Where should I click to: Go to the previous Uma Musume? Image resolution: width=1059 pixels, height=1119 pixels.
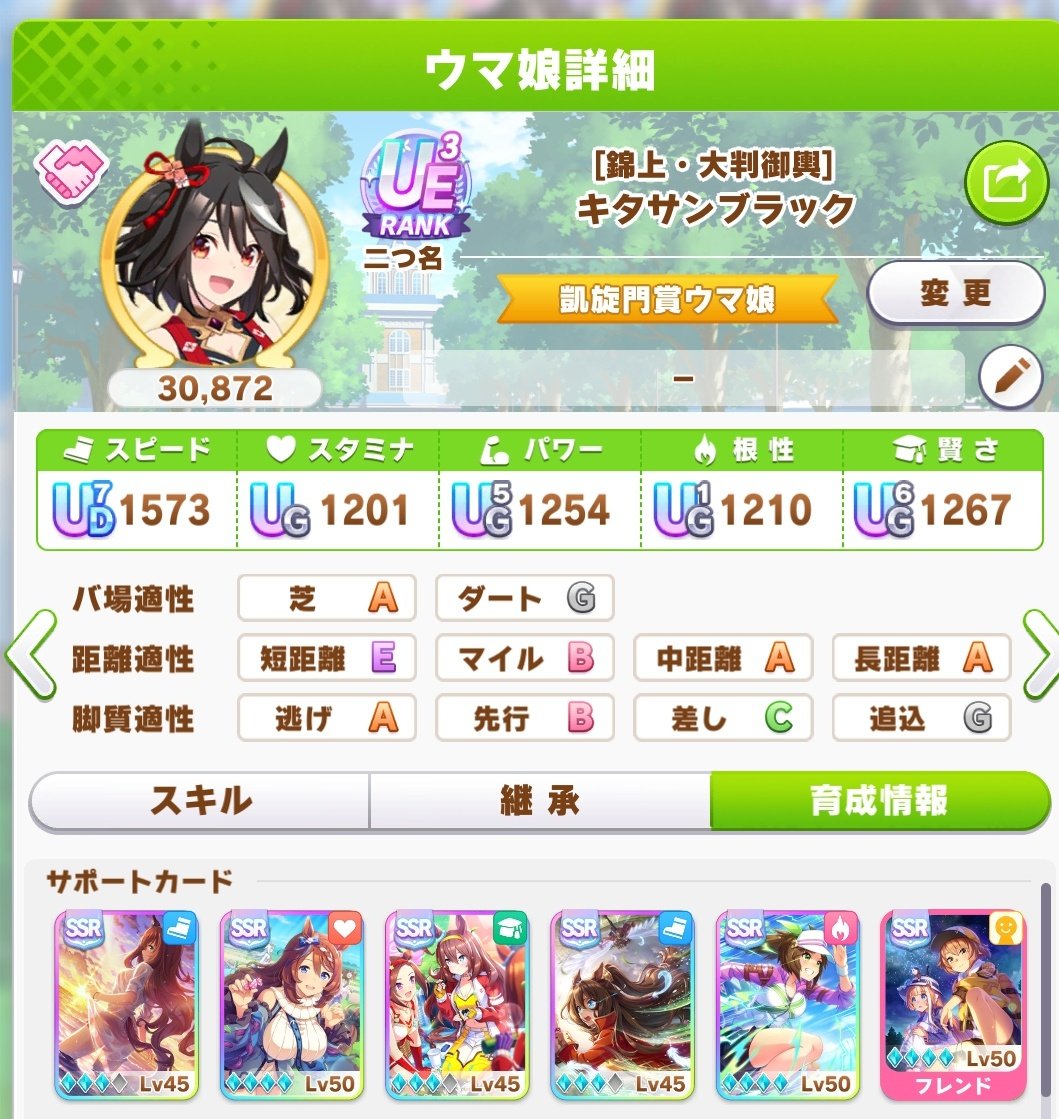(x=28, y=655)
